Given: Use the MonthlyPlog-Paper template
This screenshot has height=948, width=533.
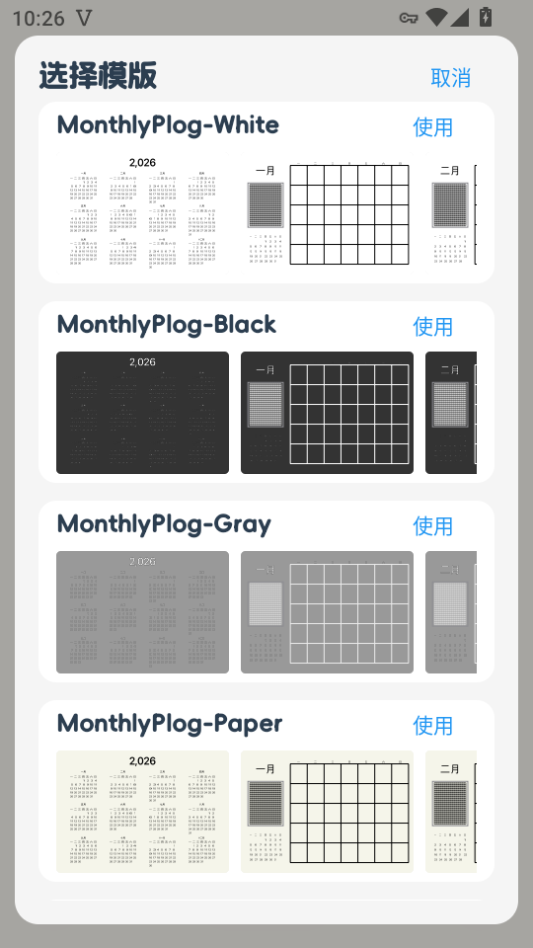Looking at the screenshot, I should 433,726.
